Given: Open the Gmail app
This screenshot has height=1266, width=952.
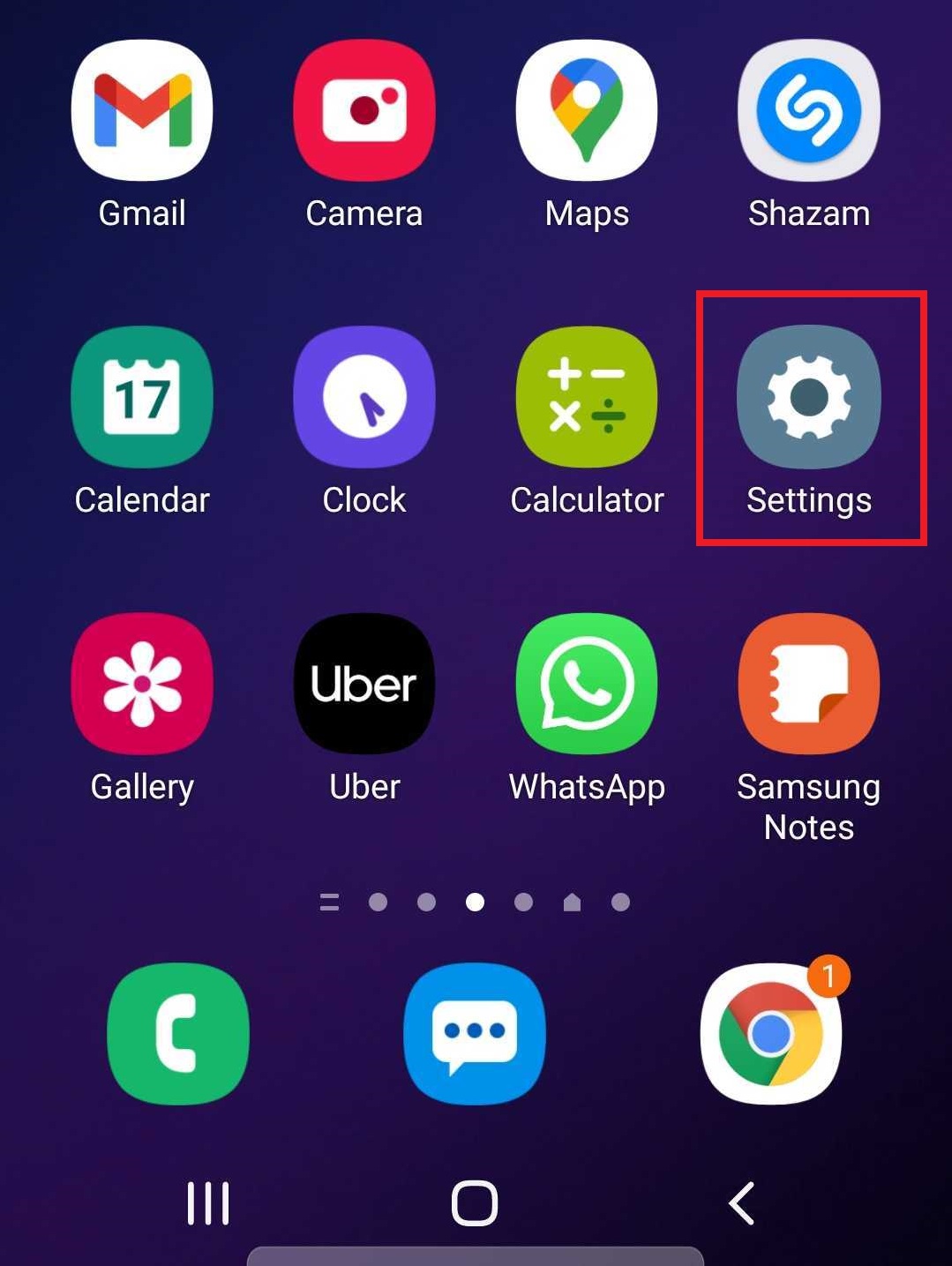Looking at the screenshot, I should 142,111.
